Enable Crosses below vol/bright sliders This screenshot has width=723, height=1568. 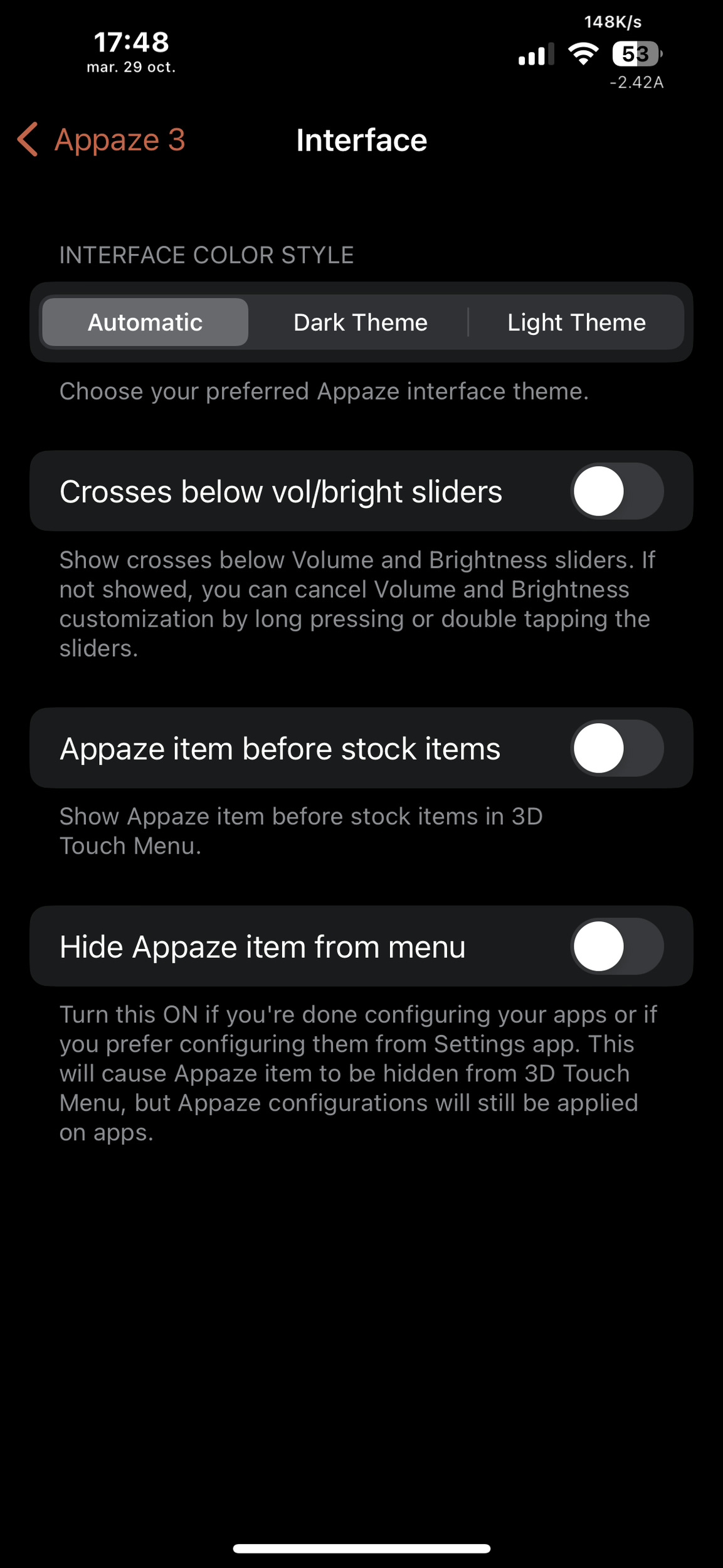[x=617, y=491]
